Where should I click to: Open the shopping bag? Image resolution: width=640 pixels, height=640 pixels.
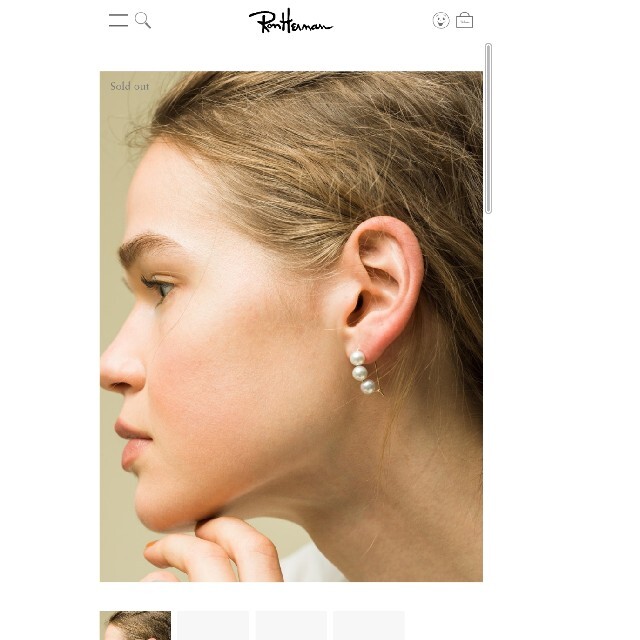coord(465,20)
